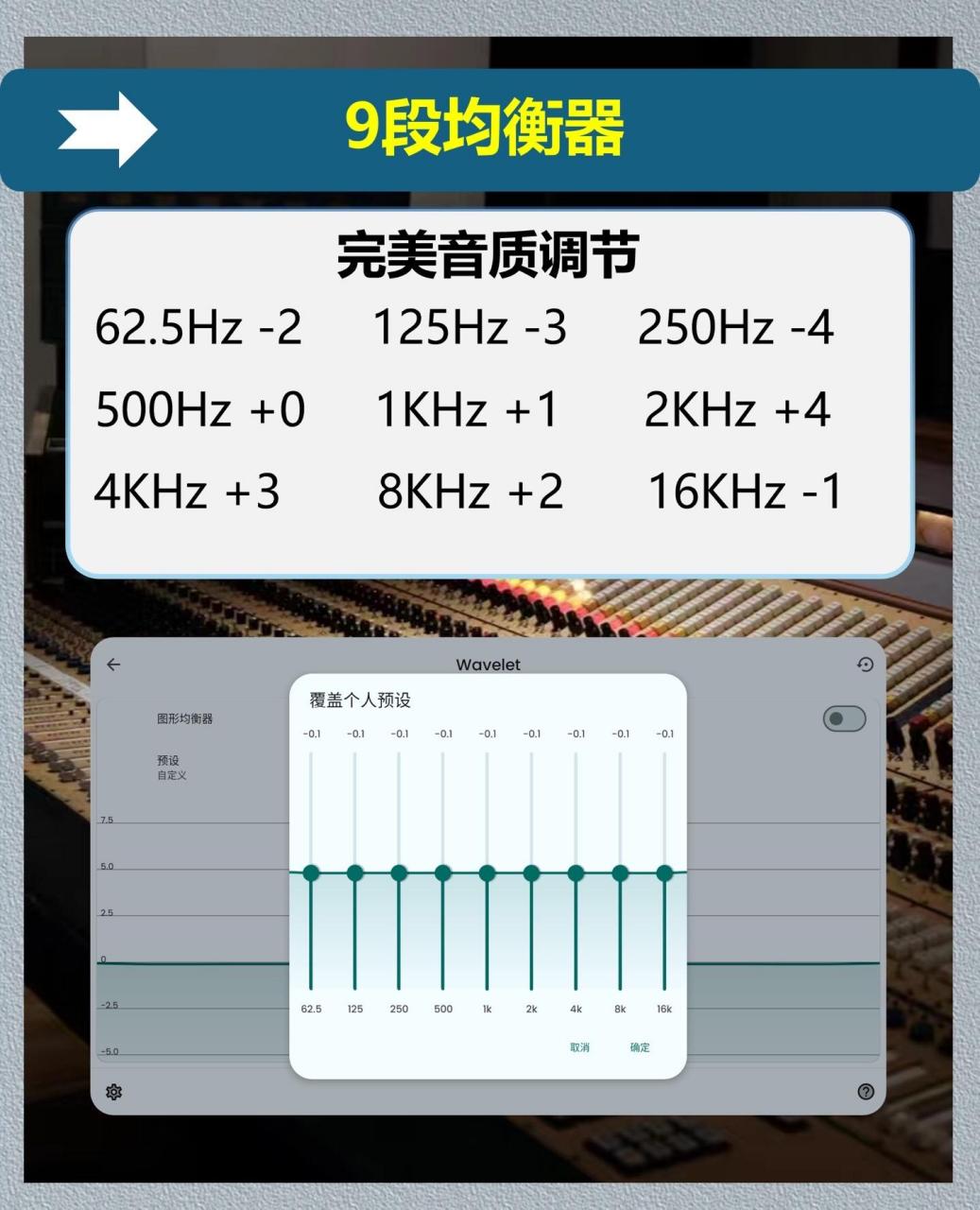The image size is (980, 1210).
Task: Click the 覆盖个人预设 dialog title
Action: (358, 700)
